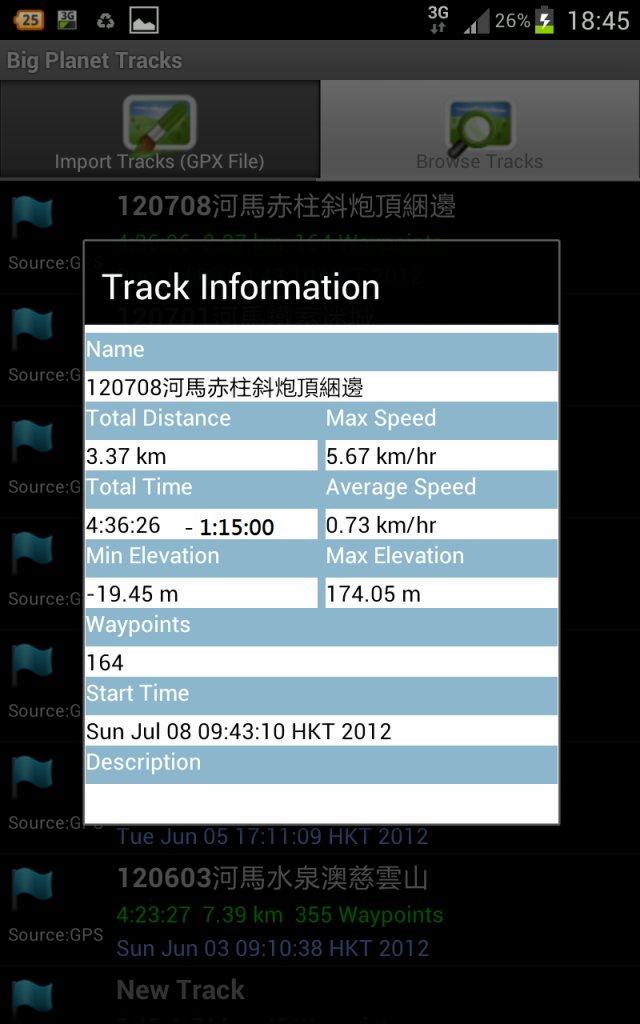The height and width of the screenshot is (1024, 640).
Task: Select the Browse Tracks tab
Action: 480,130
